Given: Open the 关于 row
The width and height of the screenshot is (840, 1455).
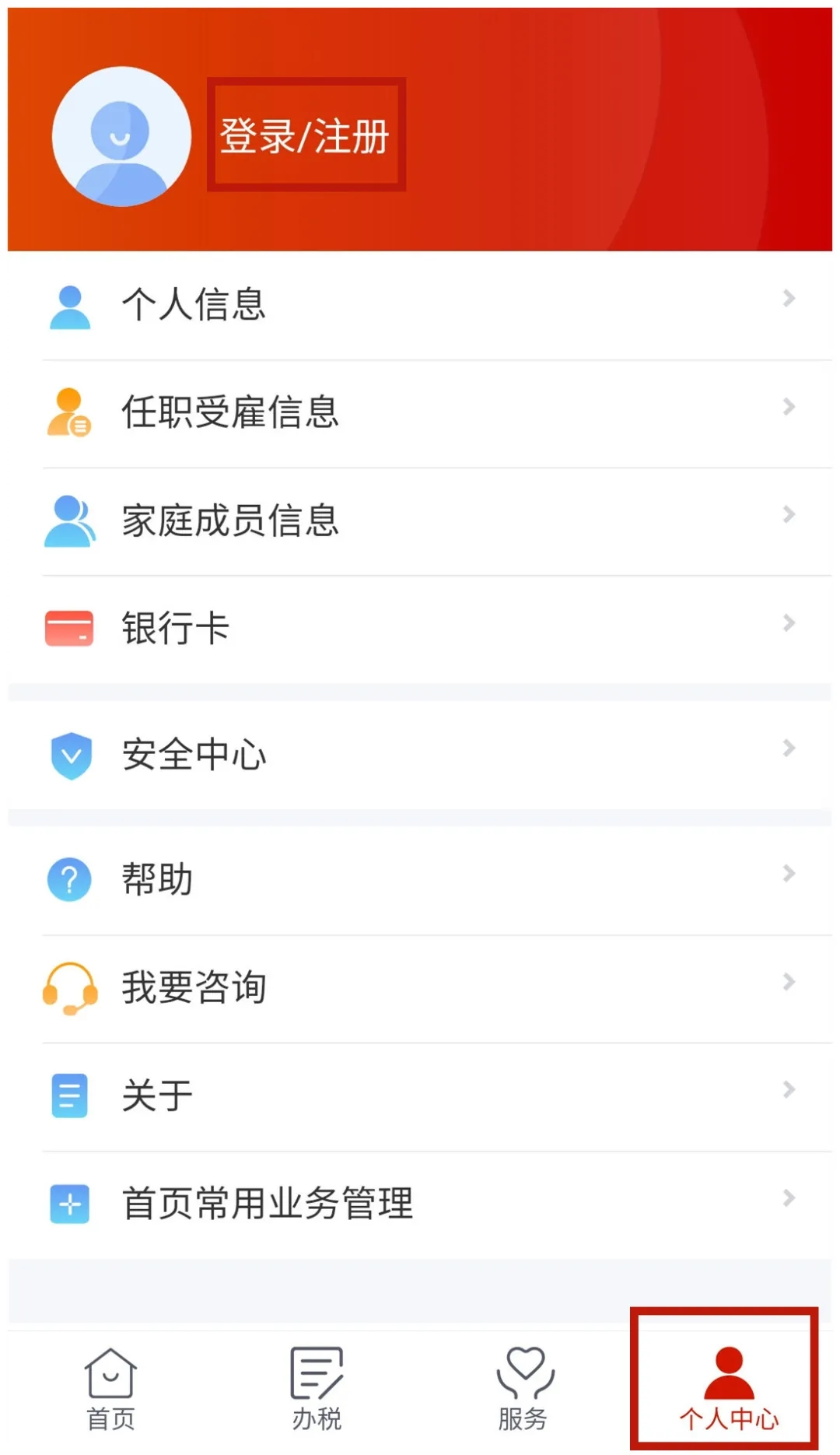Looking at the screenshot, I should pos(420,1096).
